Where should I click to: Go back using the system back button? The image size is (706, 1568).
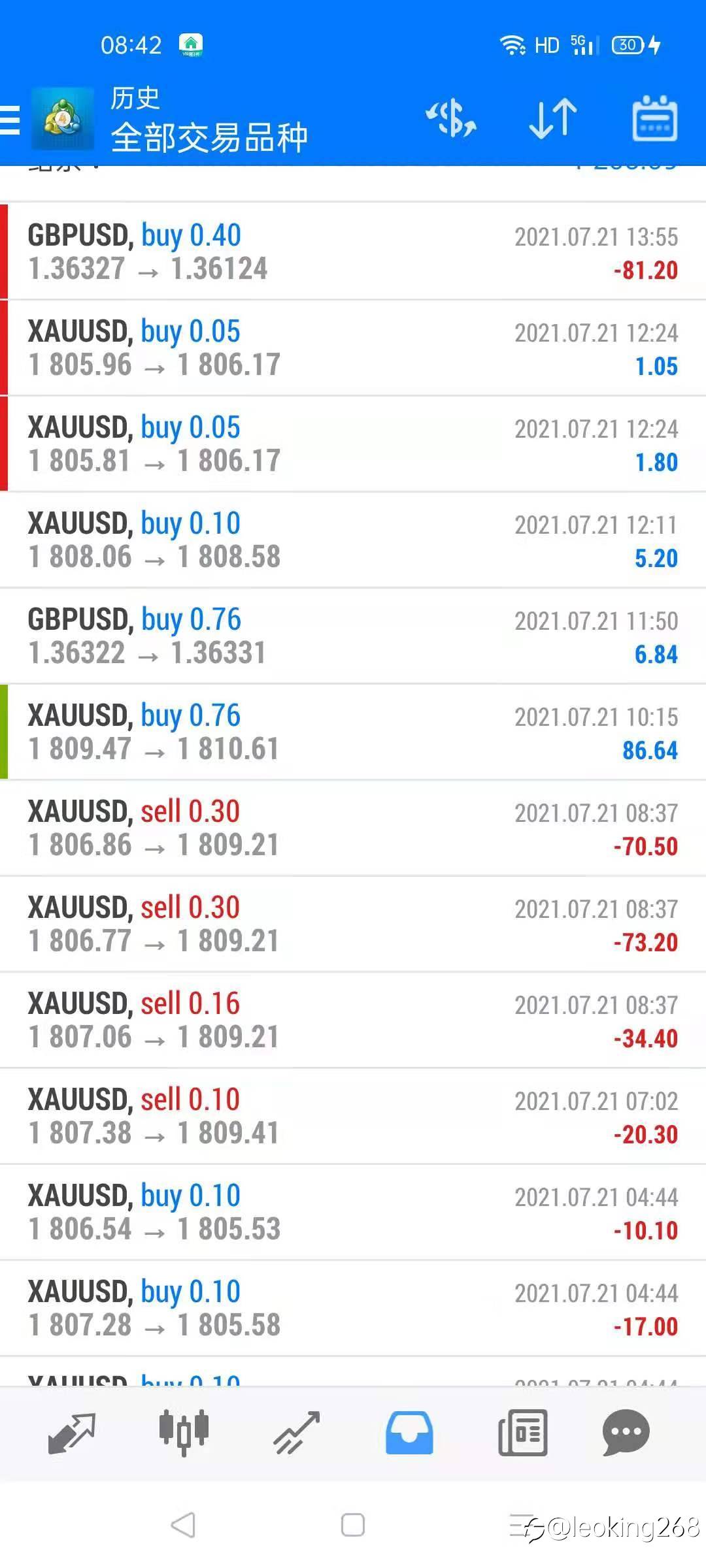point(183,1526)
